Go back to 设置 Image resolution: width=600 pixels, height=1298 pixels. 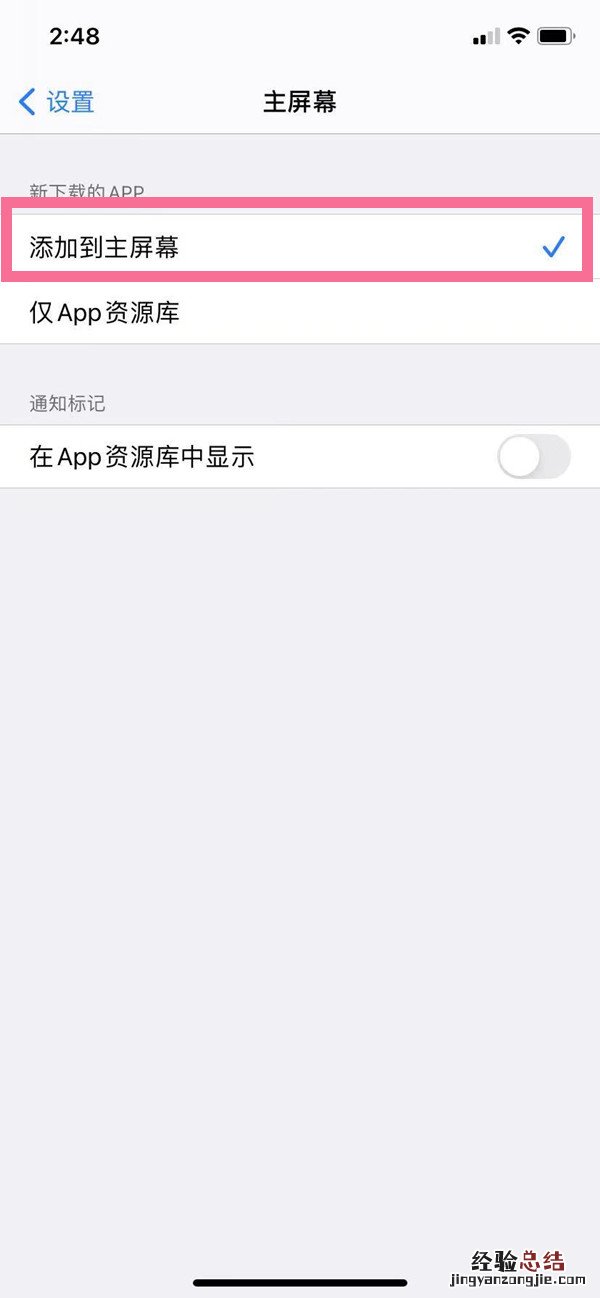click(x=57, y=102)
